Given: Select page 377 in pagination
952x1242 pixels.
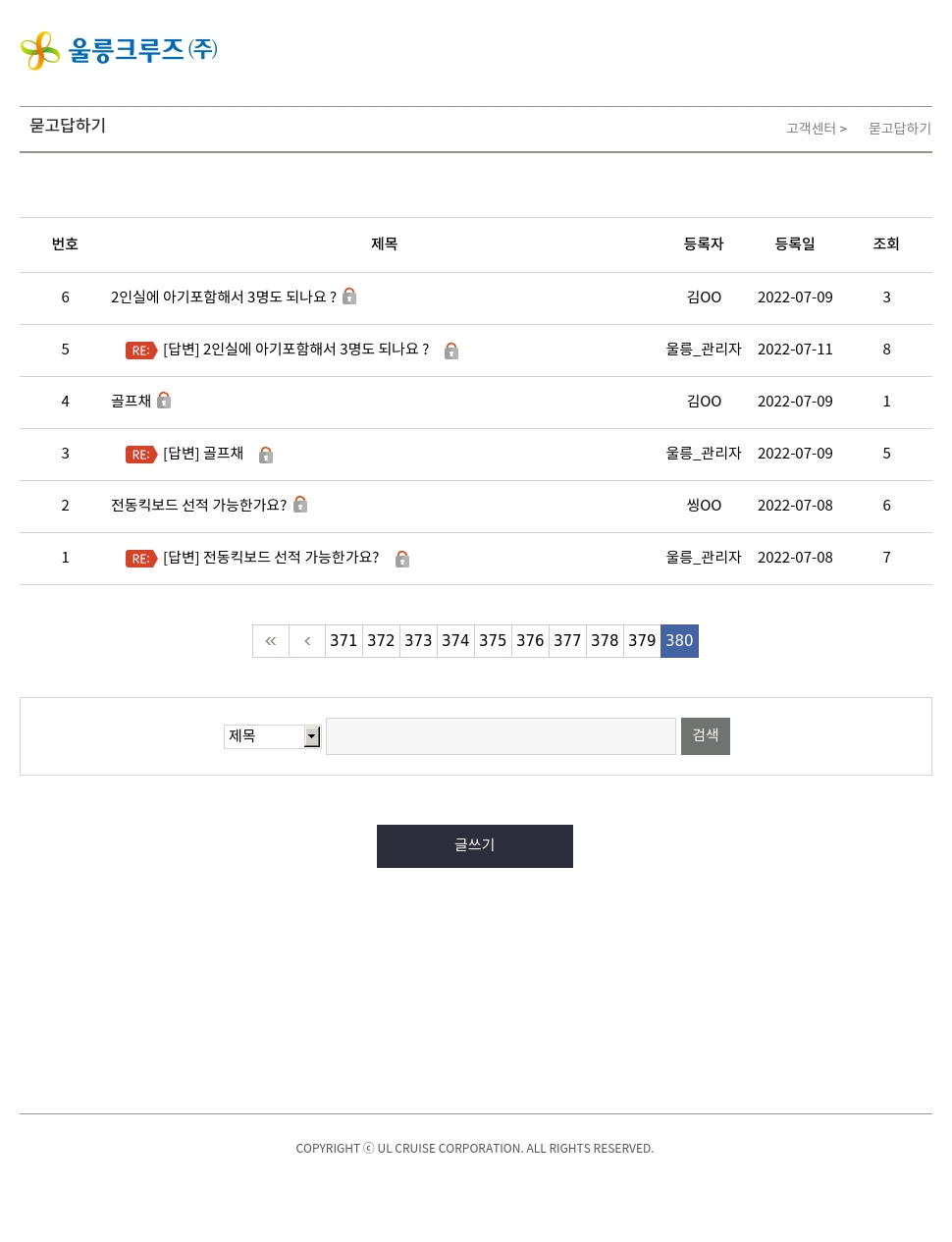Looking at the screenshot, I should [x=567, y=641].
